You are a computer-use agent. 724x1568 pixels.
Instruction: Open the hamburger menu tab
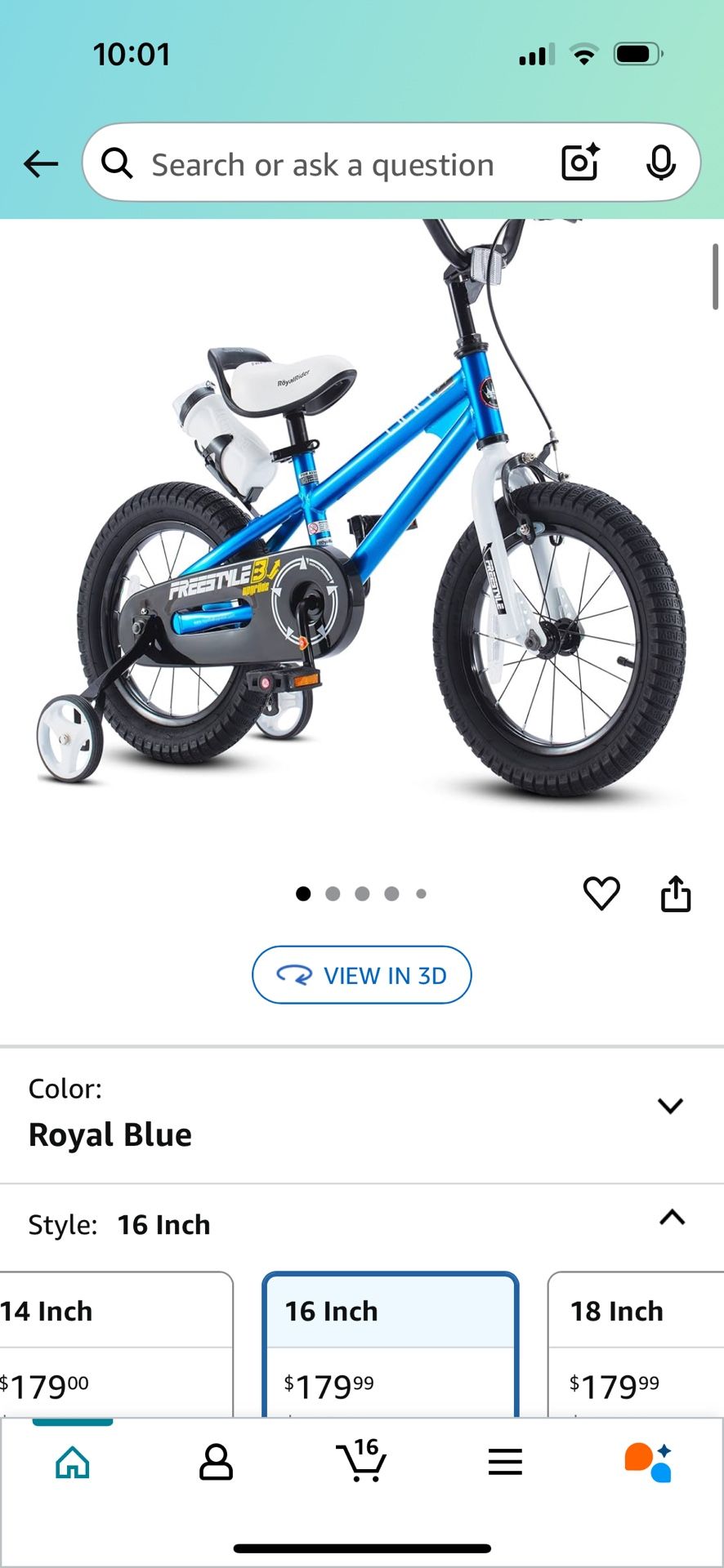tap(505, 1462)
